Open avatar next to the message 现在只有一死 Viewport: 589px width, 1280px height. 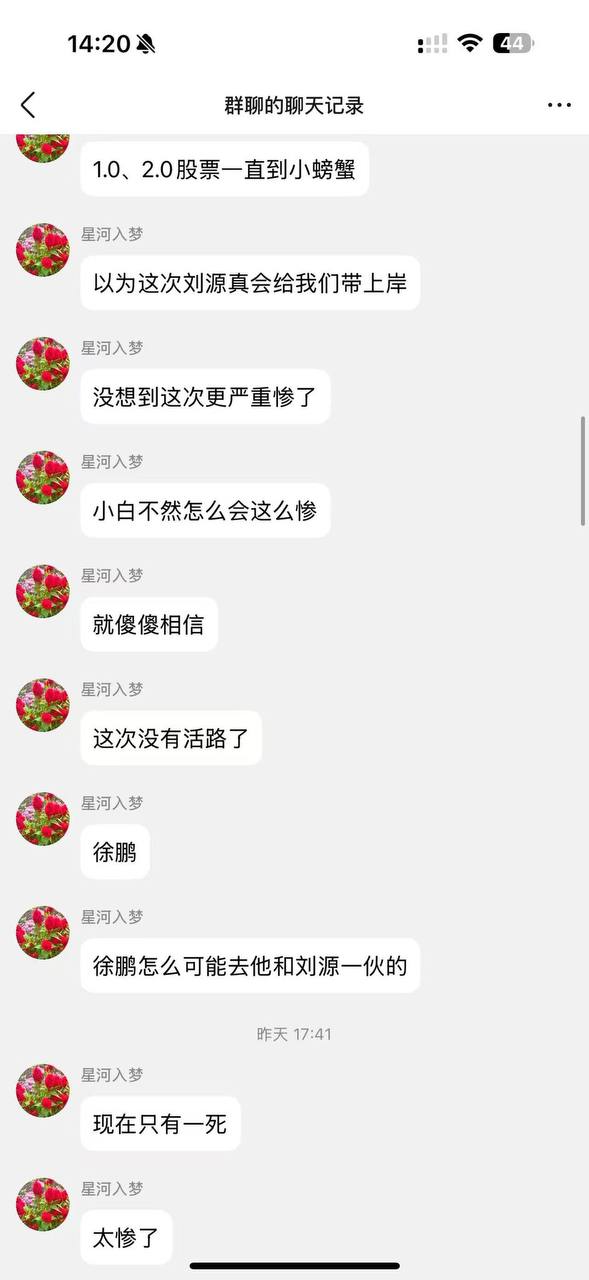(x=42, y=1091)
